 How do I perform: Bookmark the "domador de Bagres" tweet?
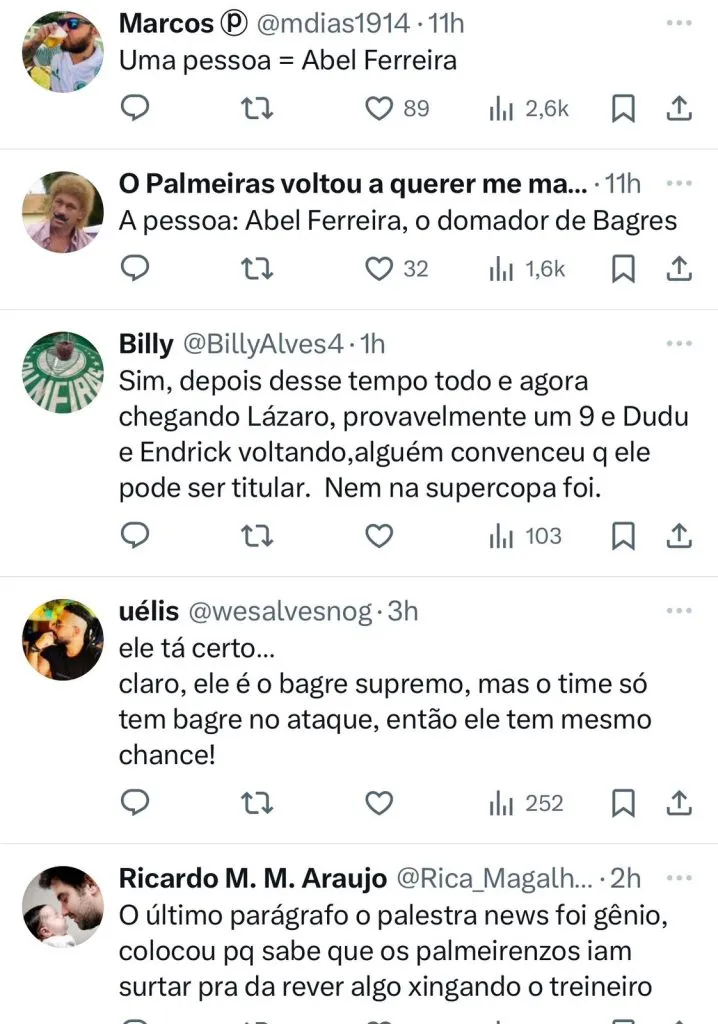[x=623, y=268]
